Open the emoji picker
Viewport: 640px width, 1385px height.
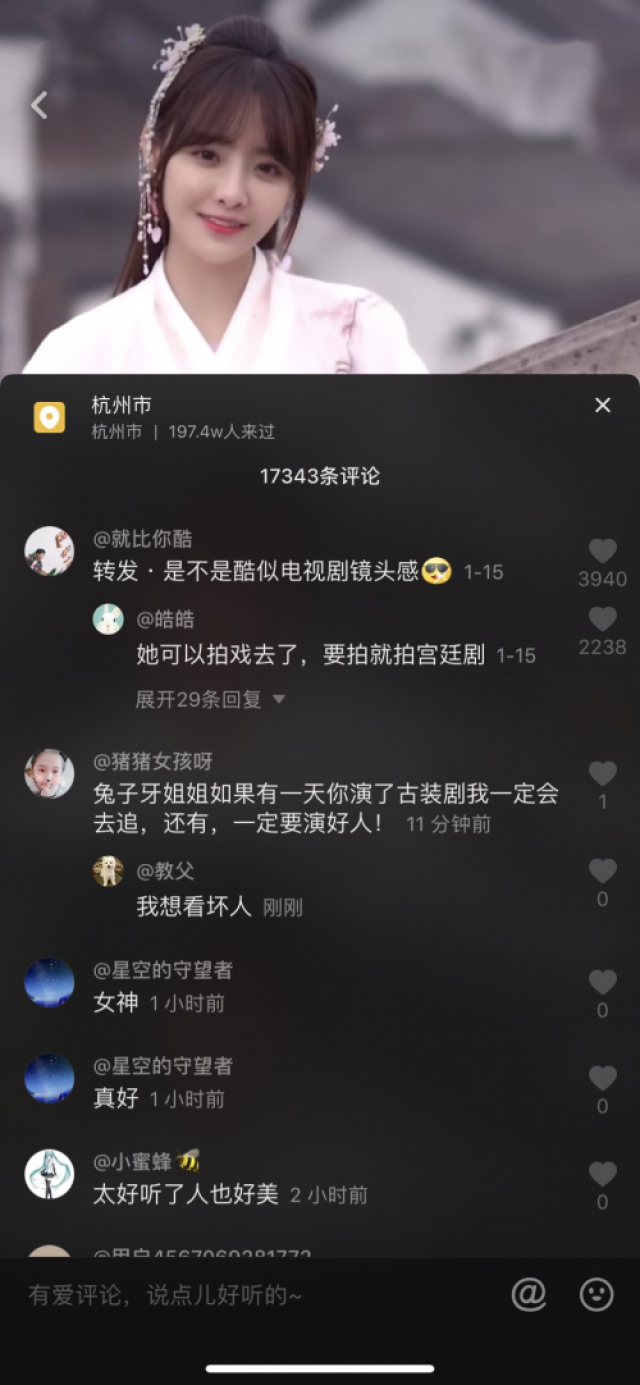(596, 1295)
